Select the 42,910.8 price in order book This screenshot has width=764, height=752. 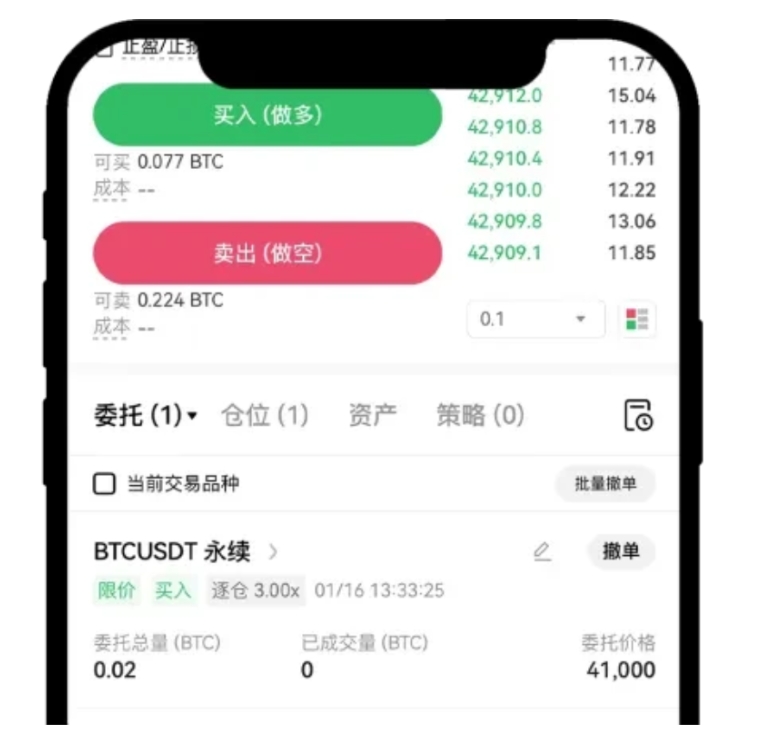coord(504,127)
